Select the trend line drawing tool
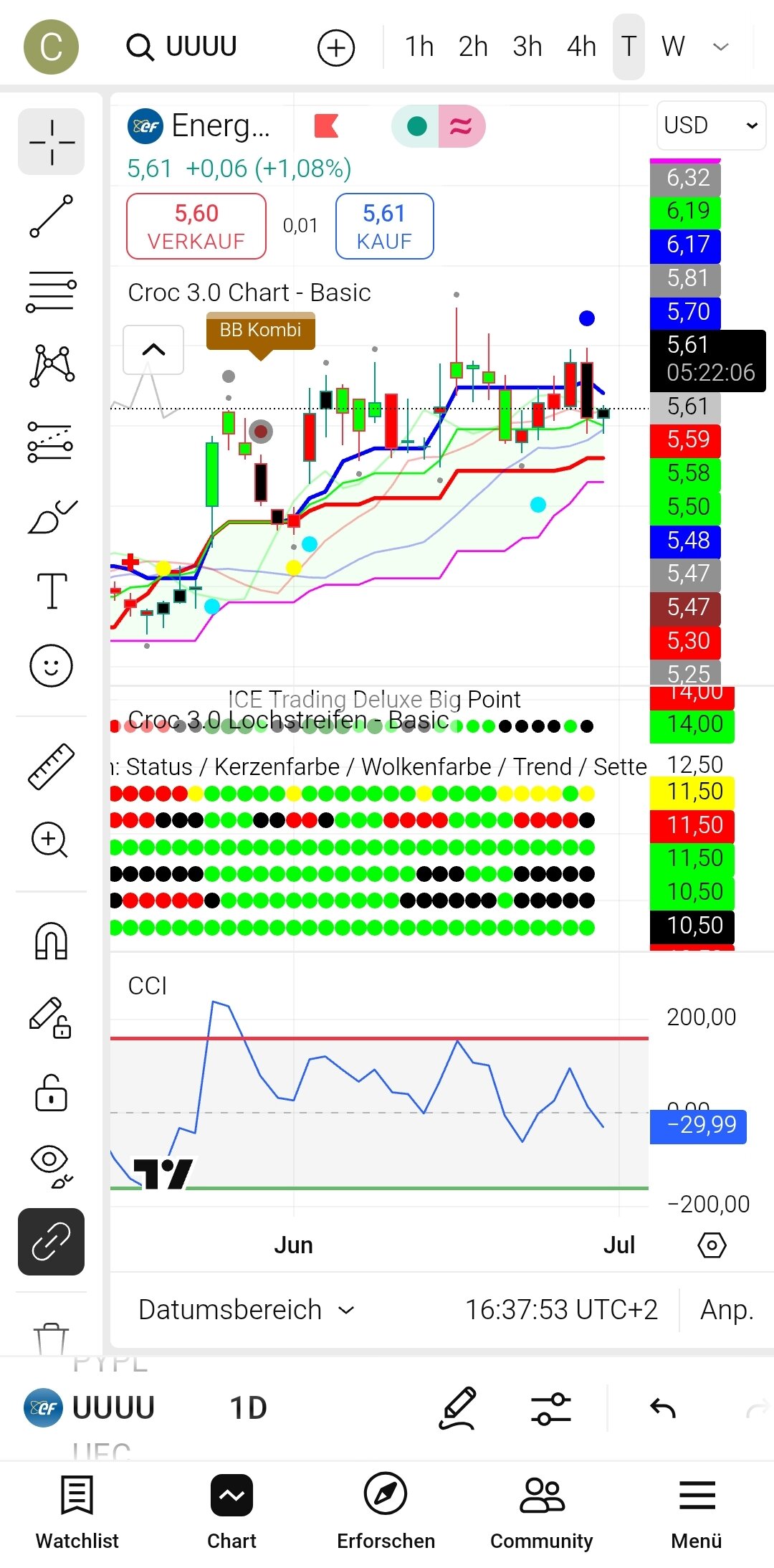 (x=51, y=216)
